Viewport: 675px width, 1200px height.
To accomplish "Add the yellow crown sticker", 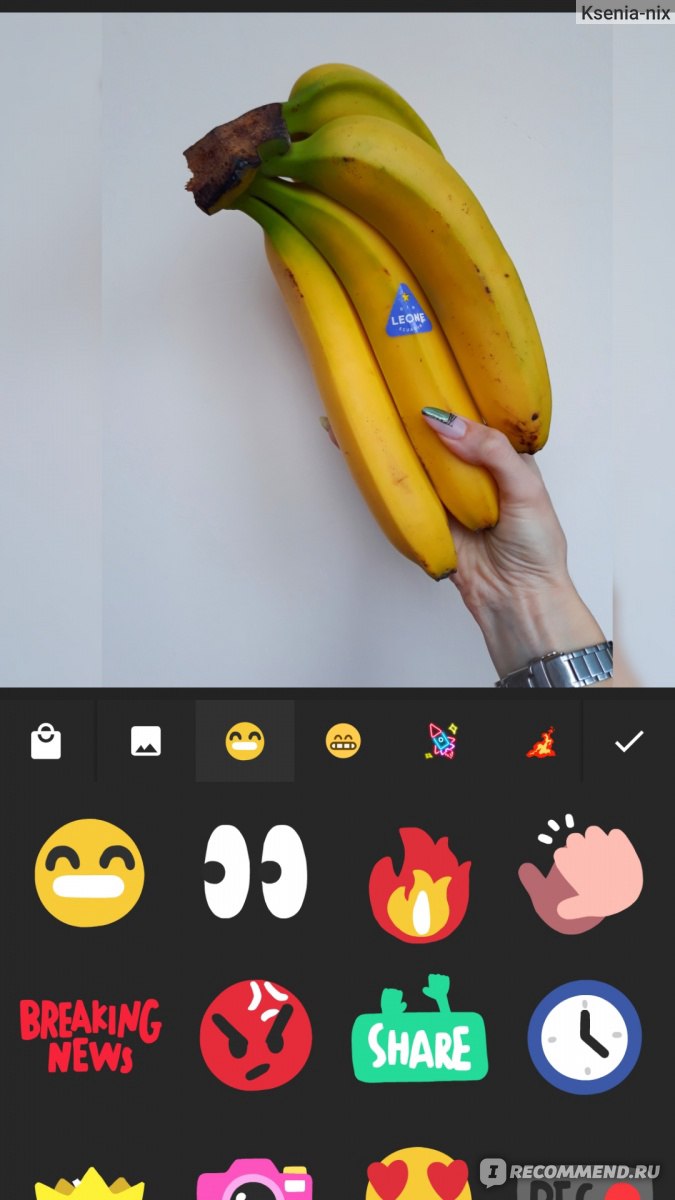I will click(90, 1183).
